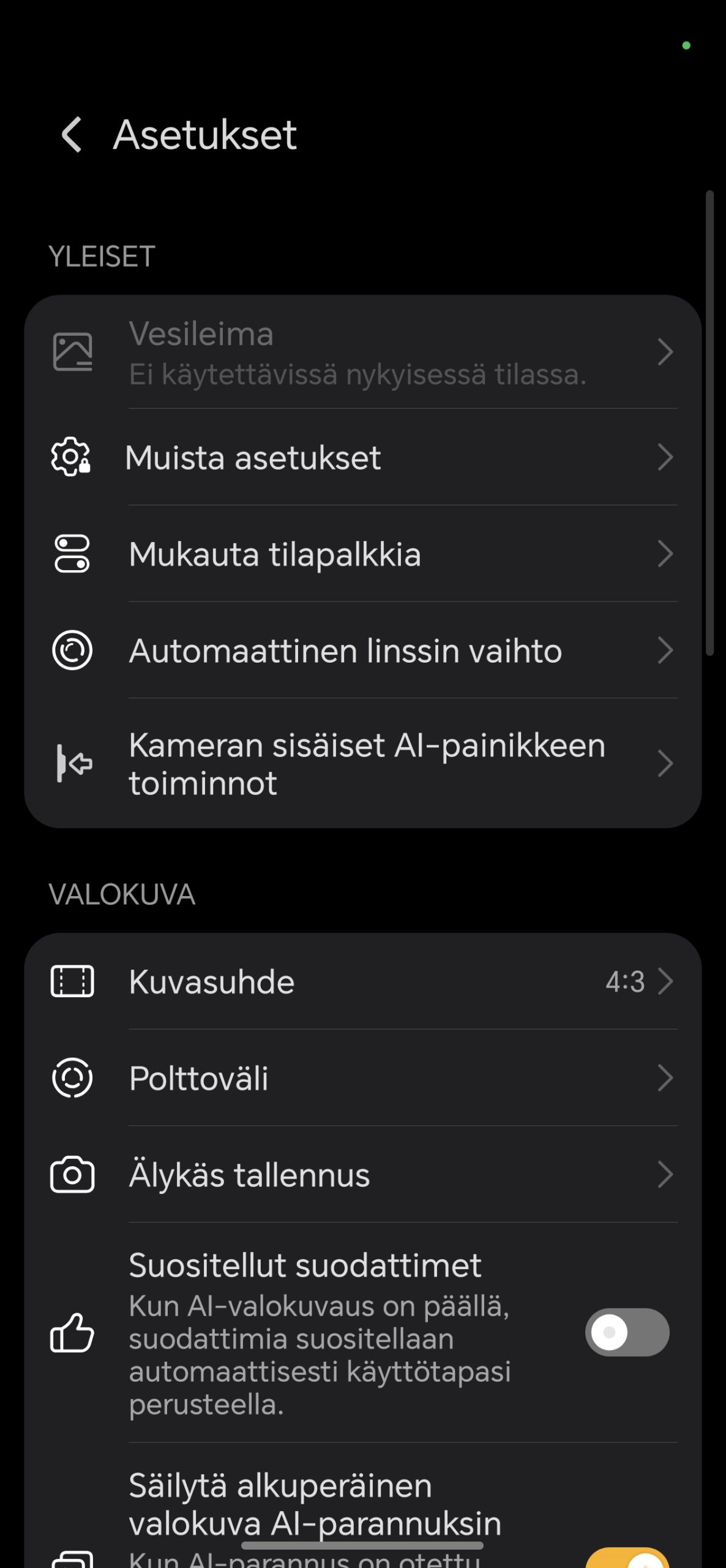Open Kuvasuhde setting
This screenshot has height=1568, width=726.
[x=363, y=982]
